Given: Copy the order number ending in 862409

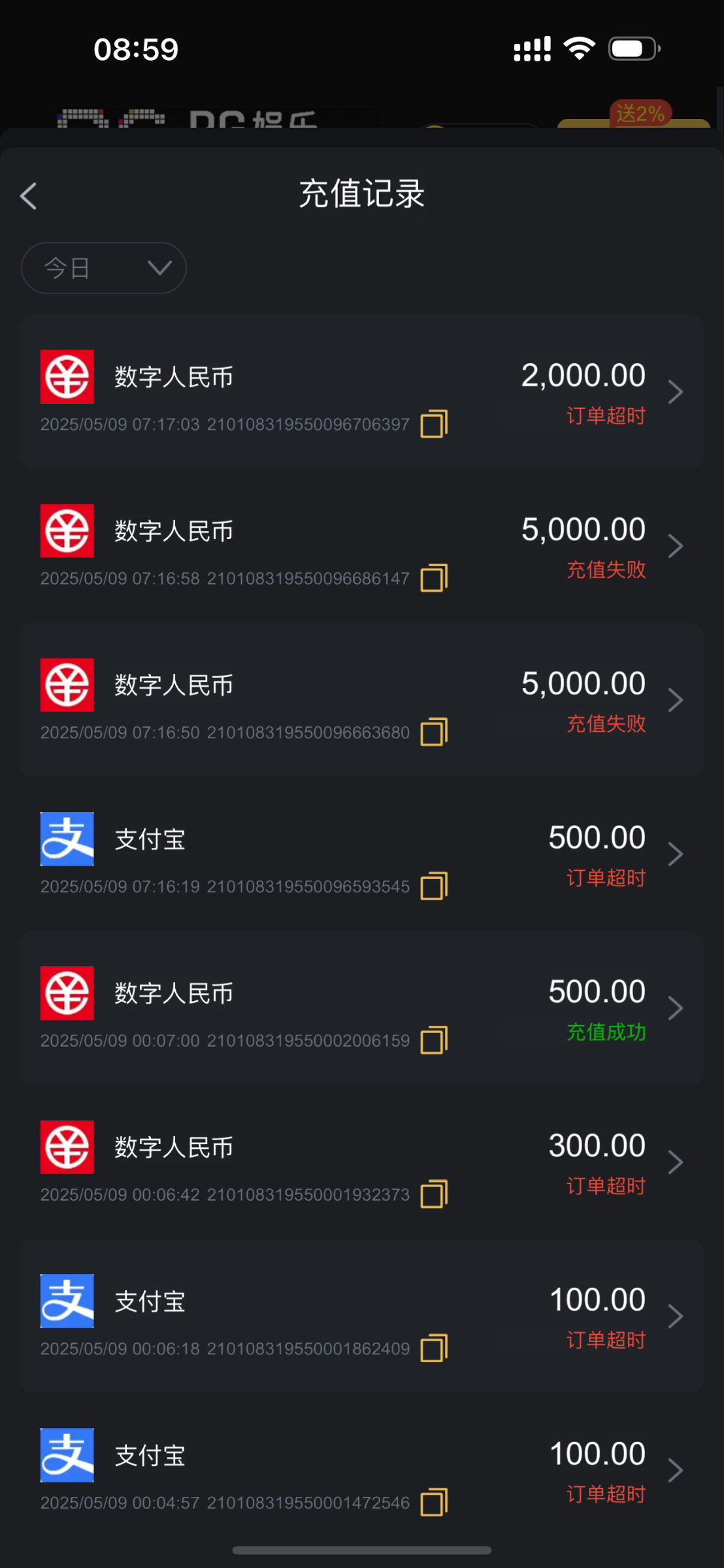Looking at the screenshot, I should click(434, 1349).
